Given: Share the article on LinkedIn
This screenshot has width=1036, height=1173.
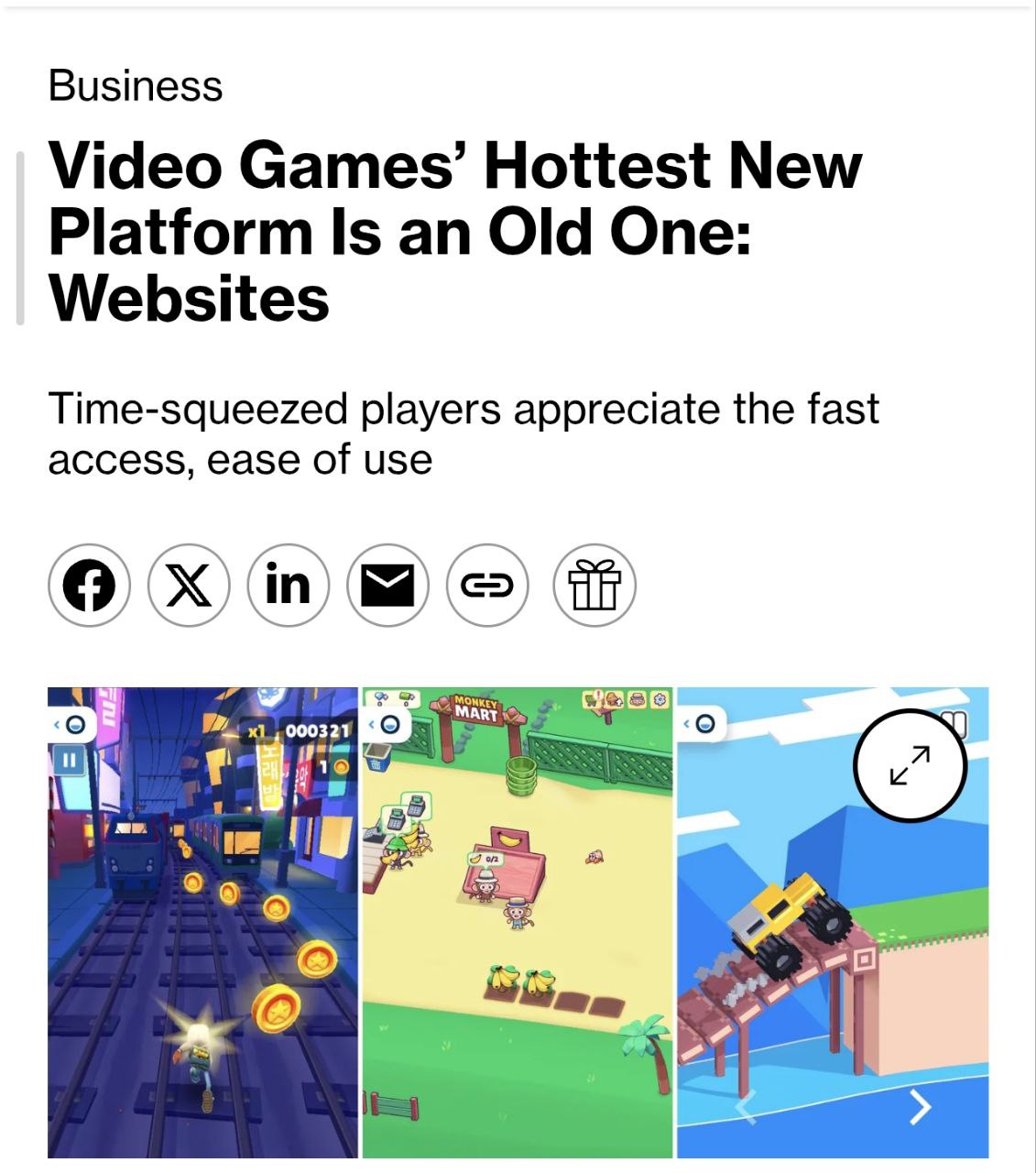Looking at the screenshot, I should (288, 586).
